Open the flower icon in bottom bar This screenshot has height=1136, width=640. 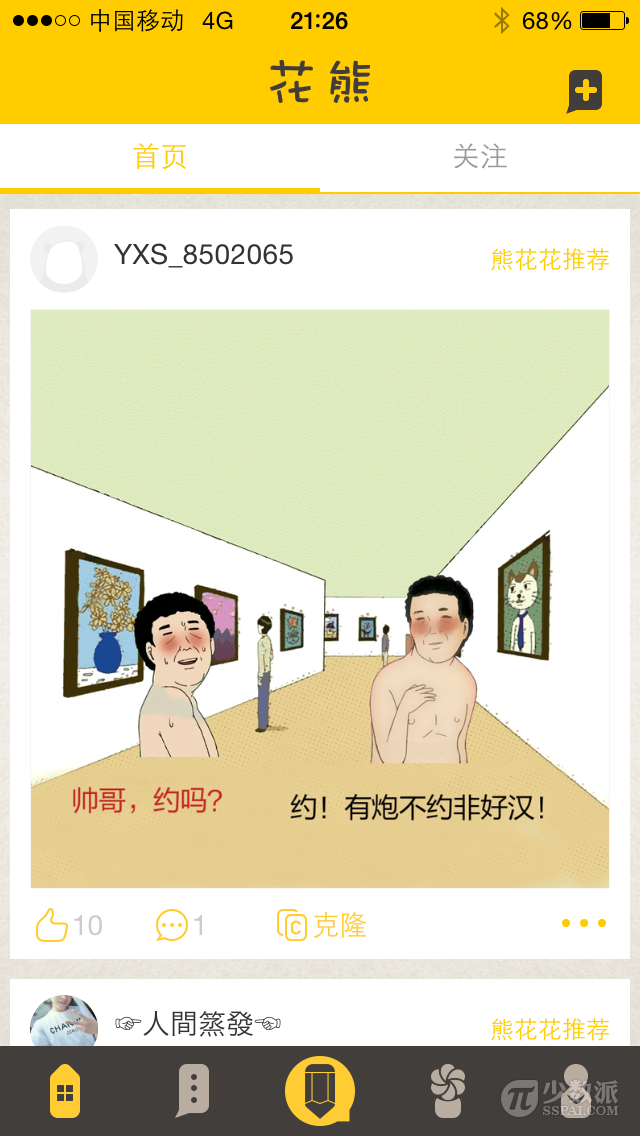(x=447, y=1091)
